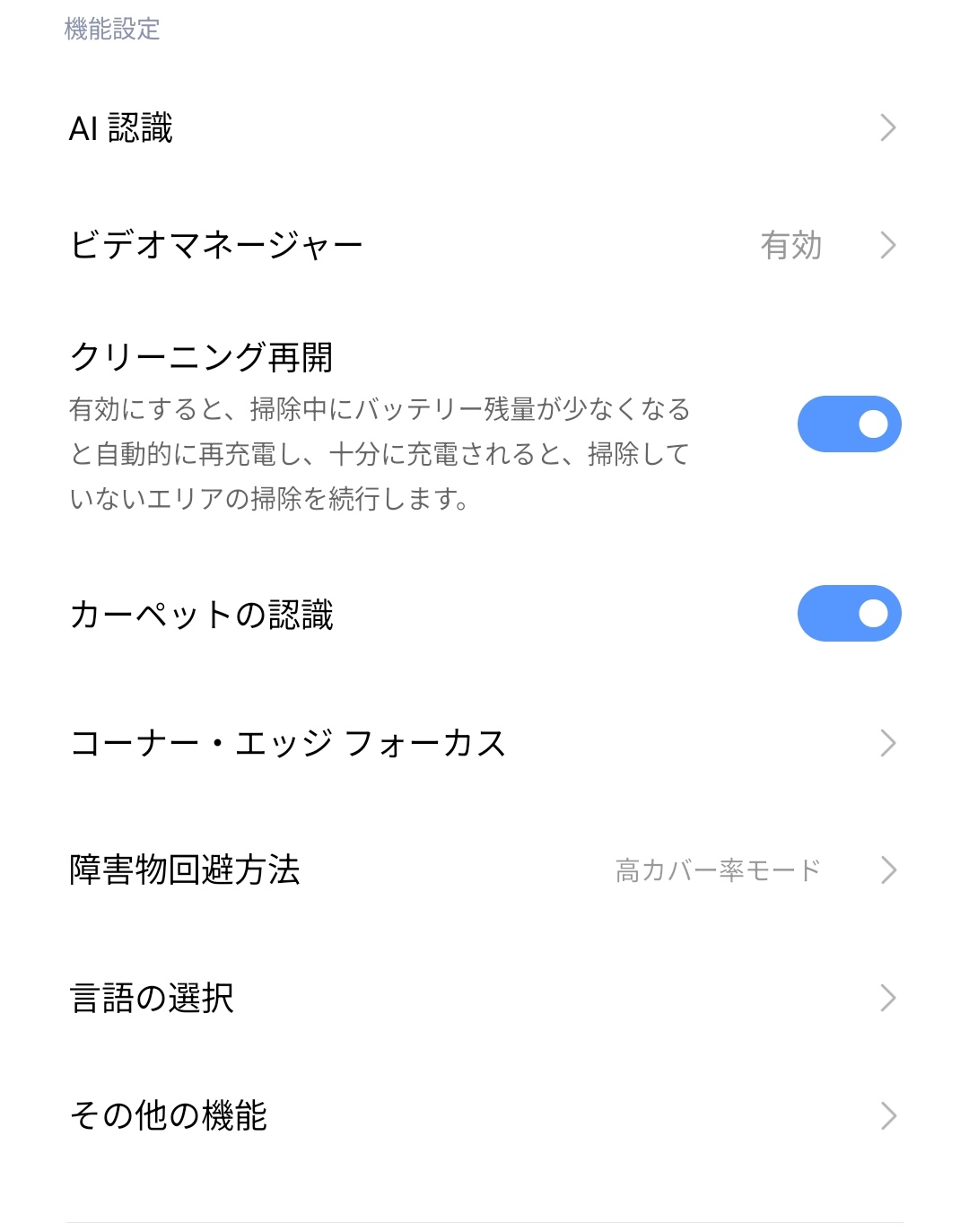Disable the クリーニング再開 switch

[849, 424]
